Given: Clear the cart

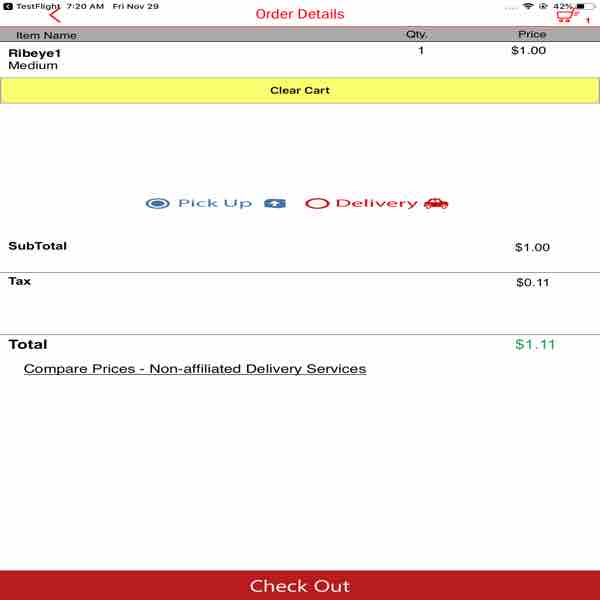Looking at the screenshot, I should [300, 90].
